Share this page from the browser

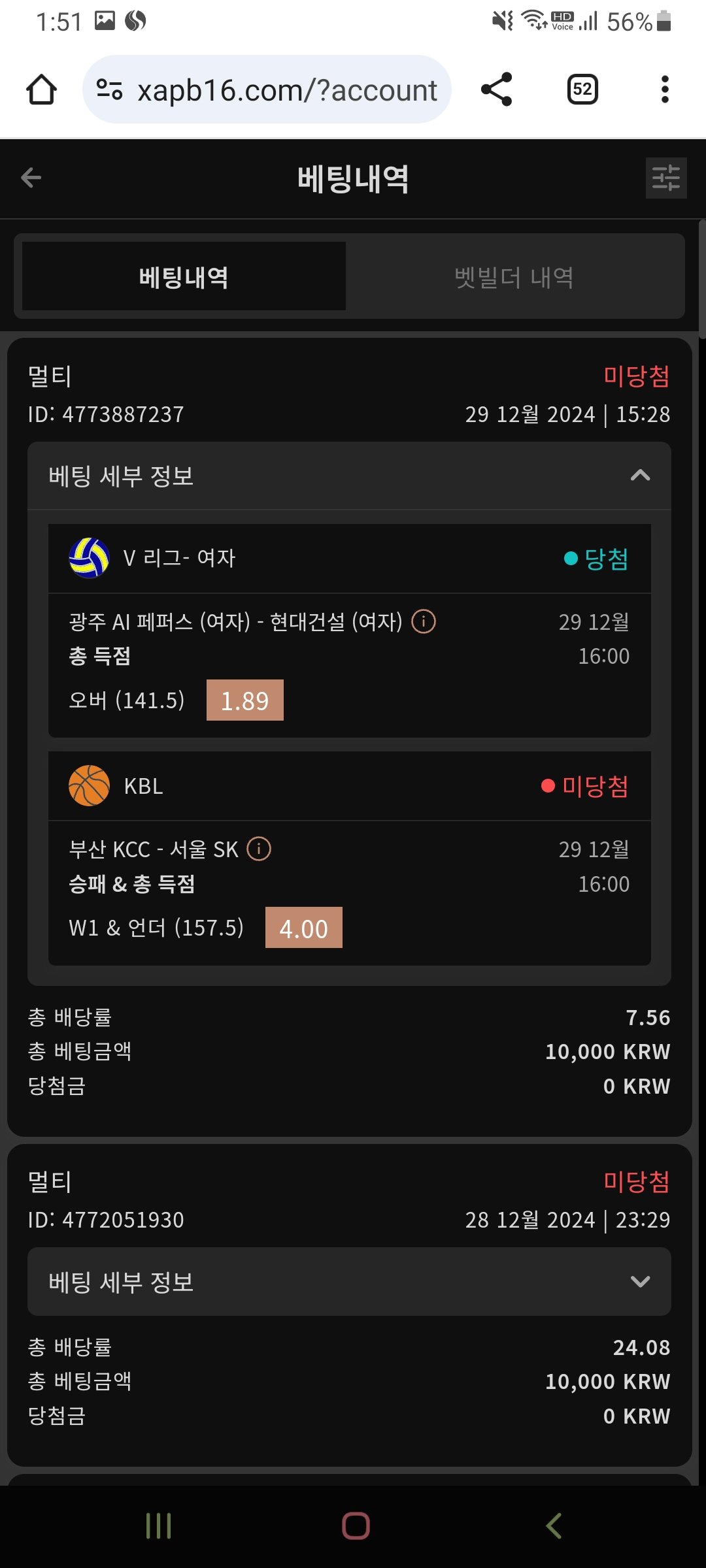[x=496, y=90]
